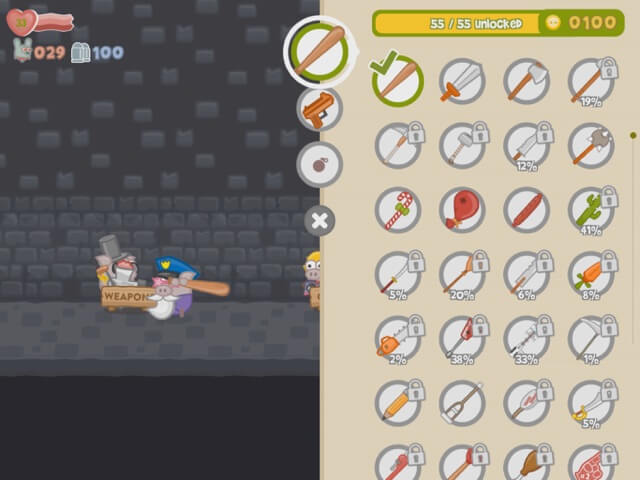This screenshot has height=480, width=640.
Task: Tap the locked weapon showing 38%
Action: 462,339
